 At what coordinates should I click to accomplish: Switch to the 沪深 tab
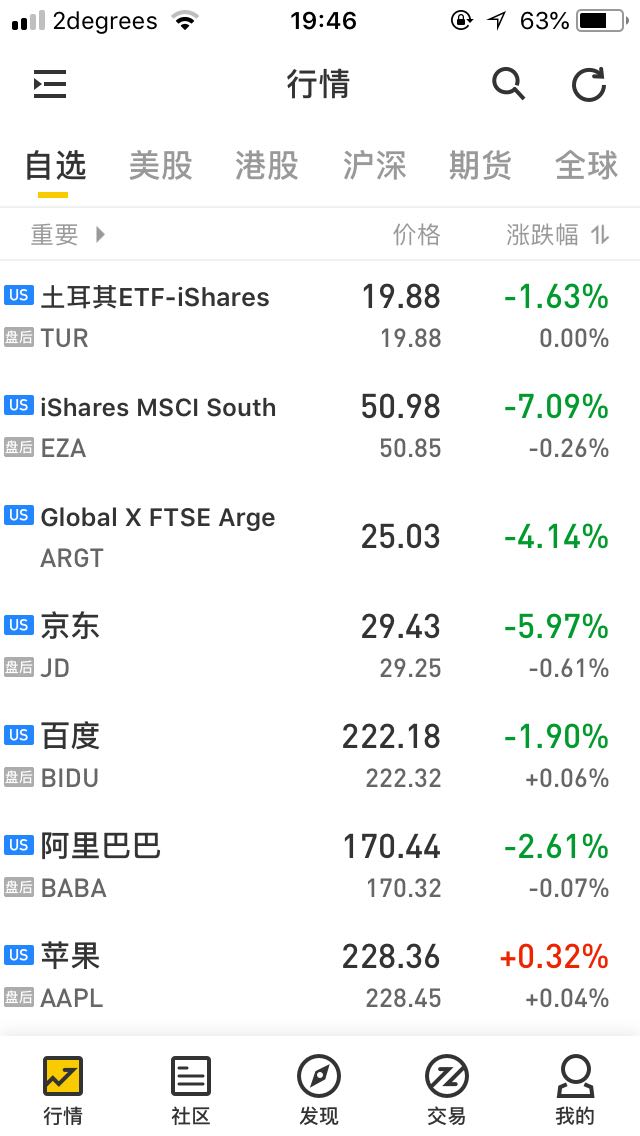click(374, 165)
